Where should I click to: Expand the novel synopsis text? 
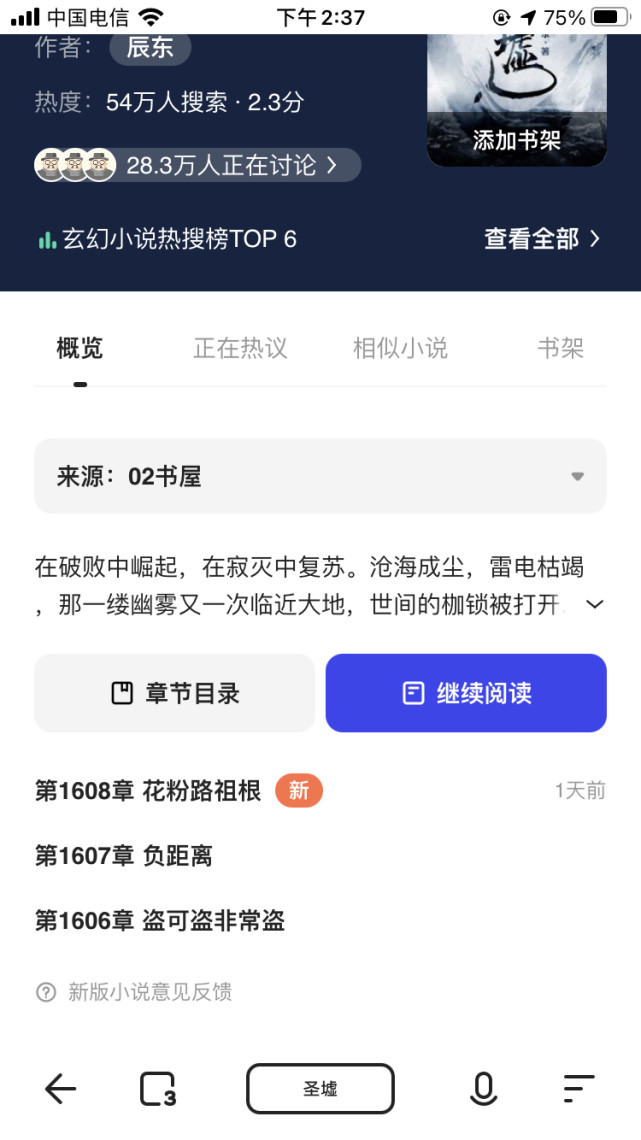[x=595, y=604]
